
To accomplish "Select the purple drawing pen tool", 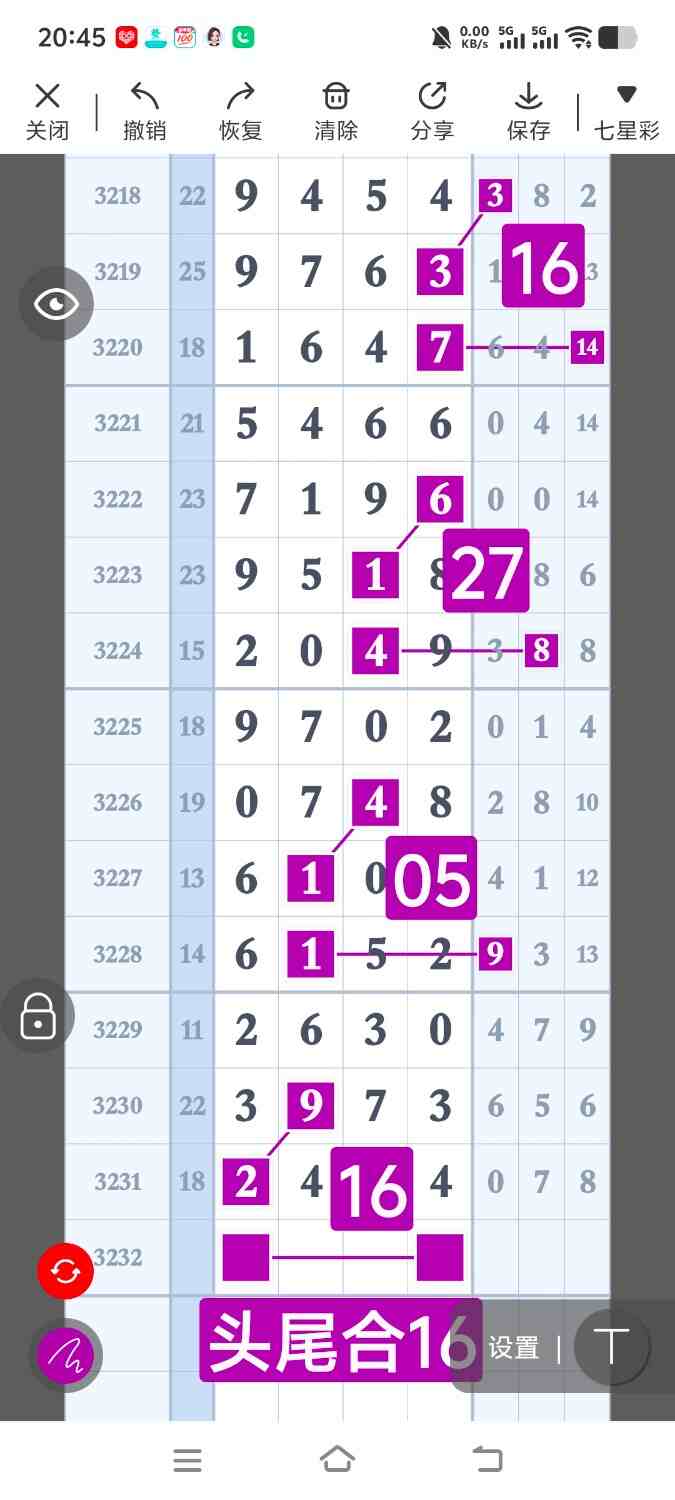I will pyautogui.click(x=65, y=1355).
